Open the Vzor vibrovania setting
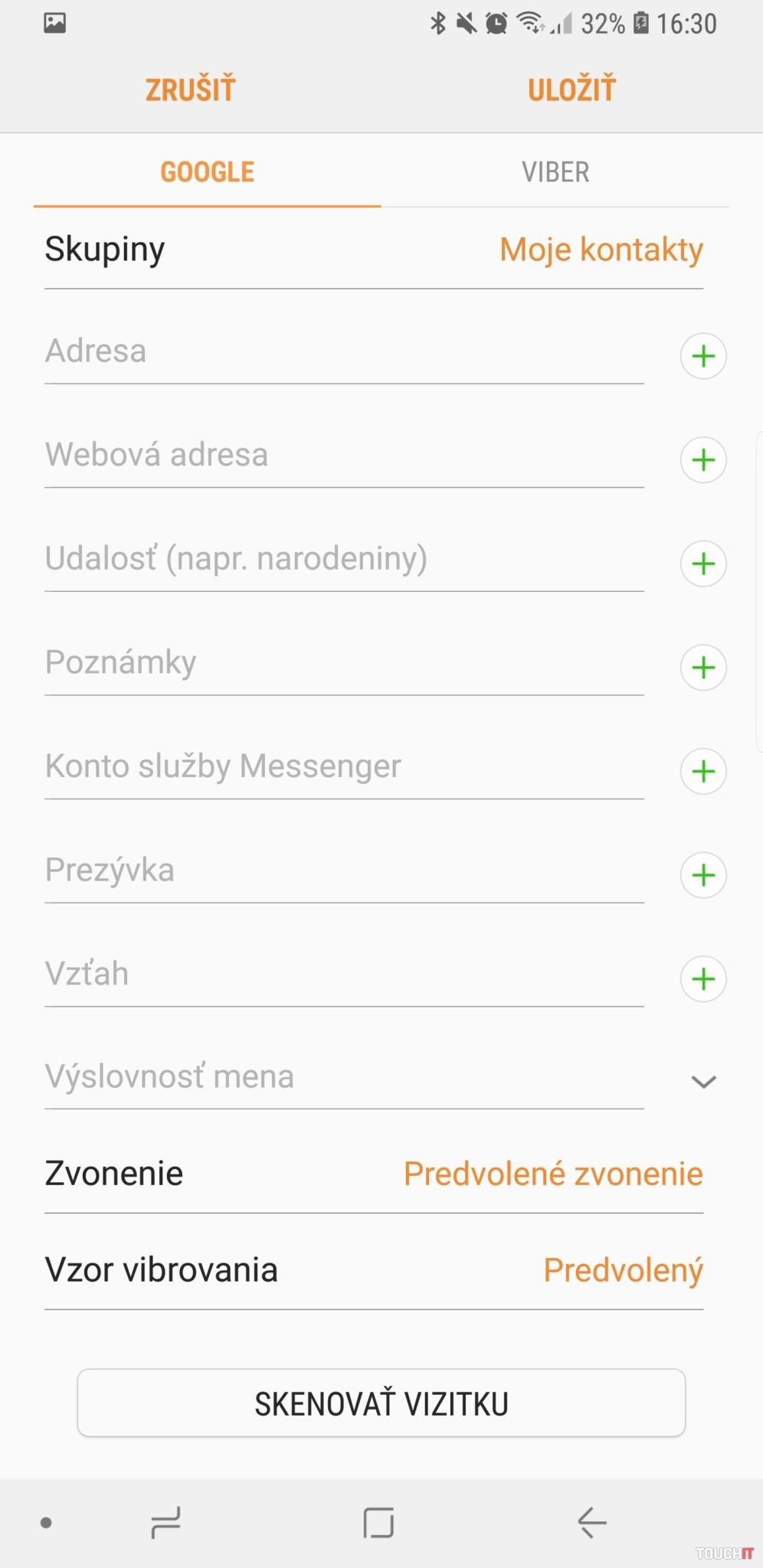 pyautogui.click(x=374, y=1270)
